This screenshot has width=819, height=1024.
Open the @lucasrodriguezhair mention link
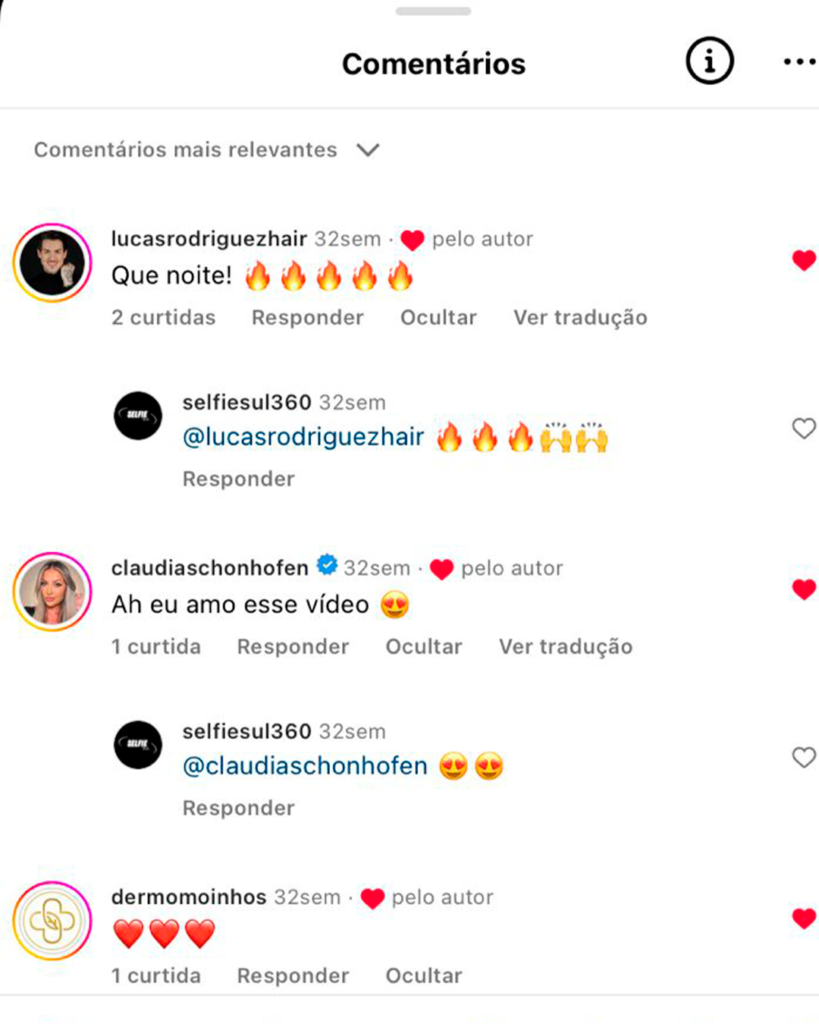(304, 438)
